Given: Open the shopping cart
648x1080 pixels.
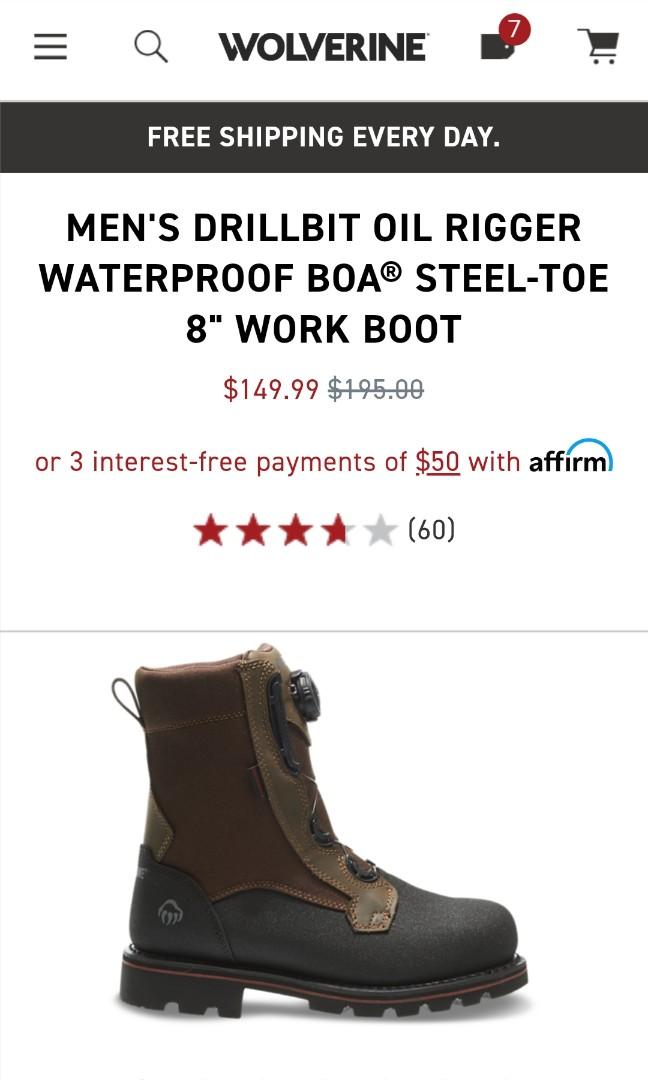Looking at the screenshot, I should pyautogui.click(x=598, y=46).
